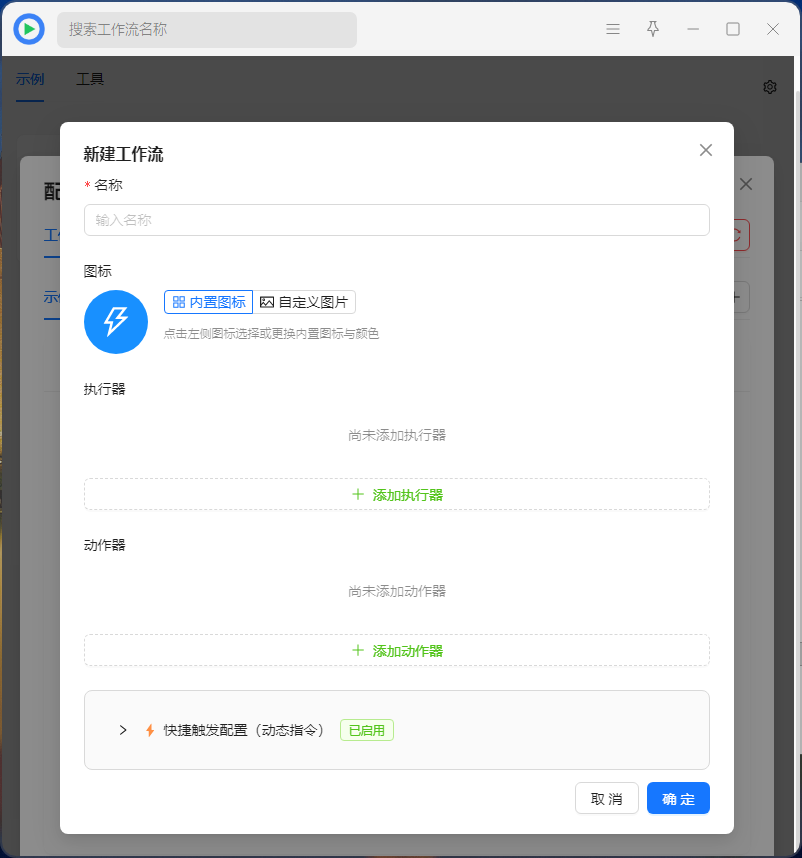Open the 搜索工作流名称 search box

click(x=206, y=30)
